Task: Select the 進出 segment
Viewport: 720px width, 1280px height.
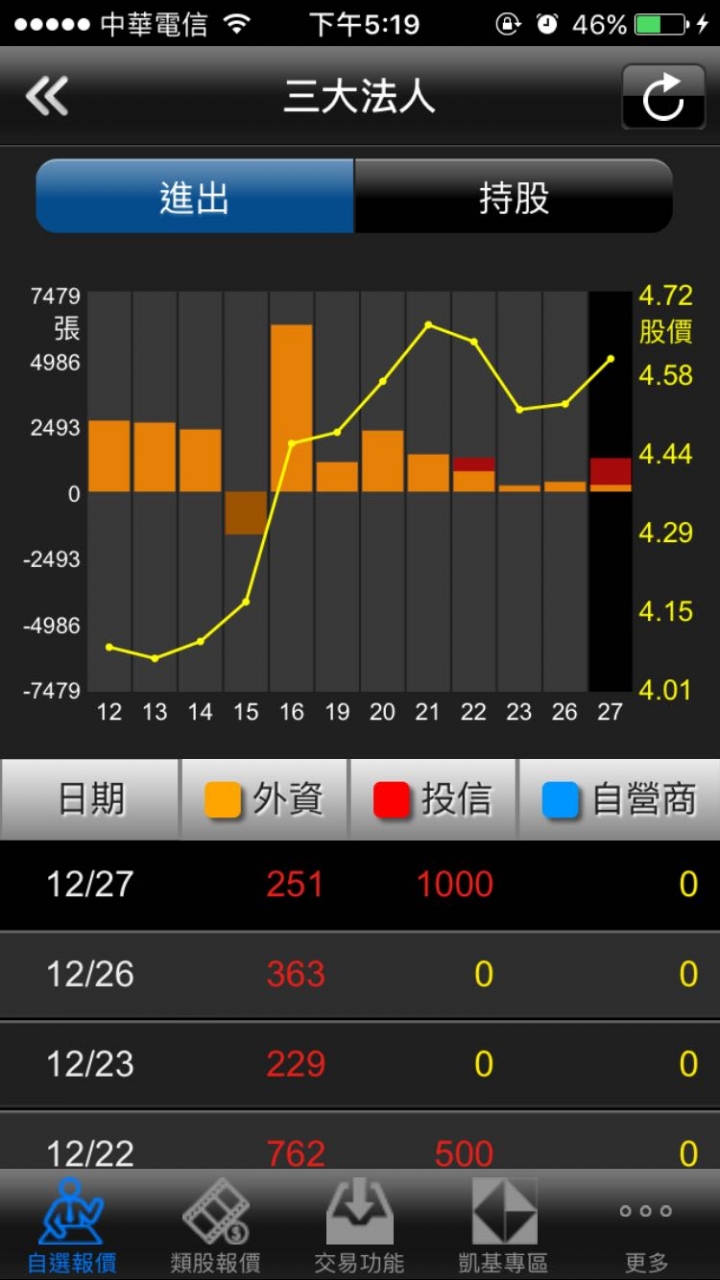Action: click(195, 197)
